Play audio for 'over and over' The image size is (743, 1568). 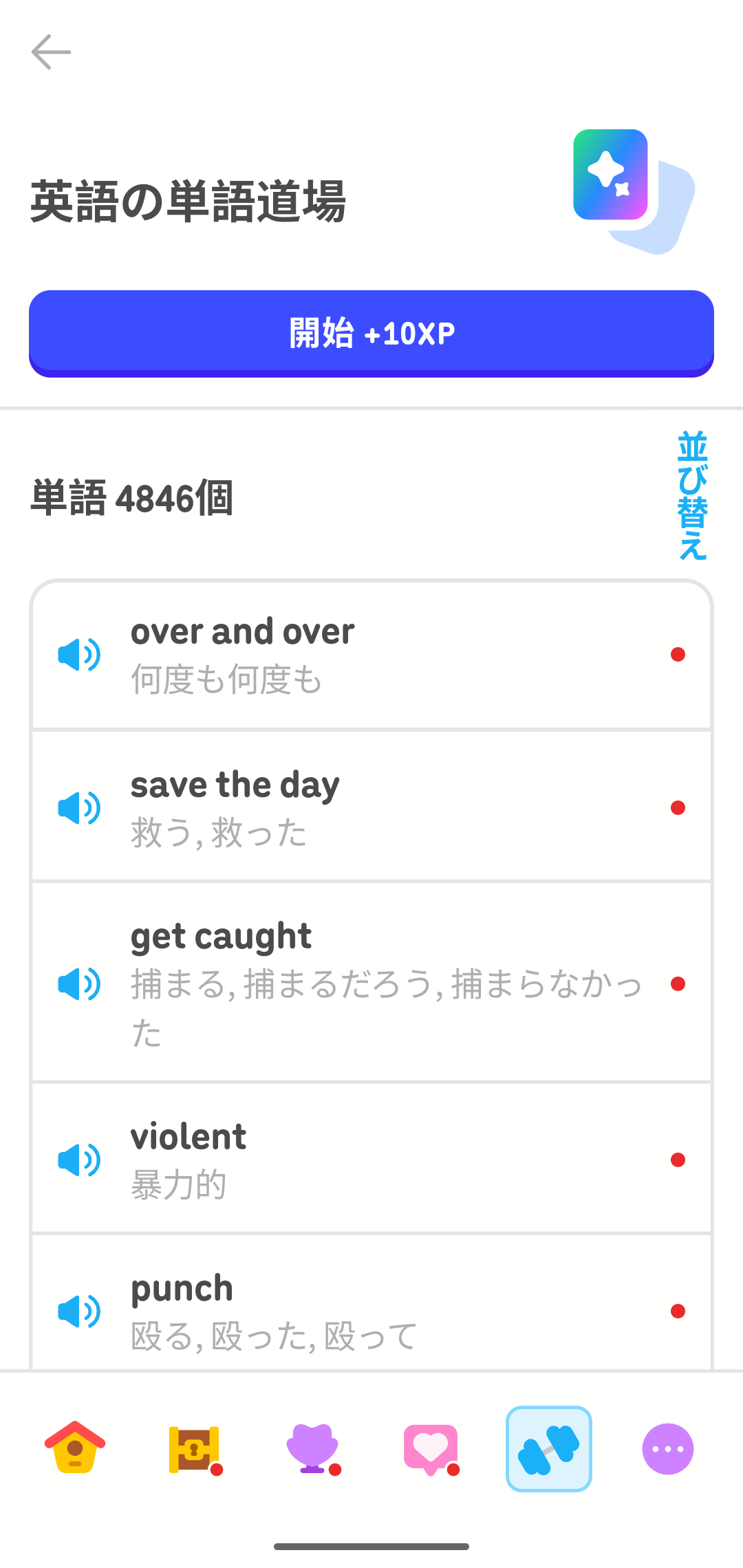(78, 655)
